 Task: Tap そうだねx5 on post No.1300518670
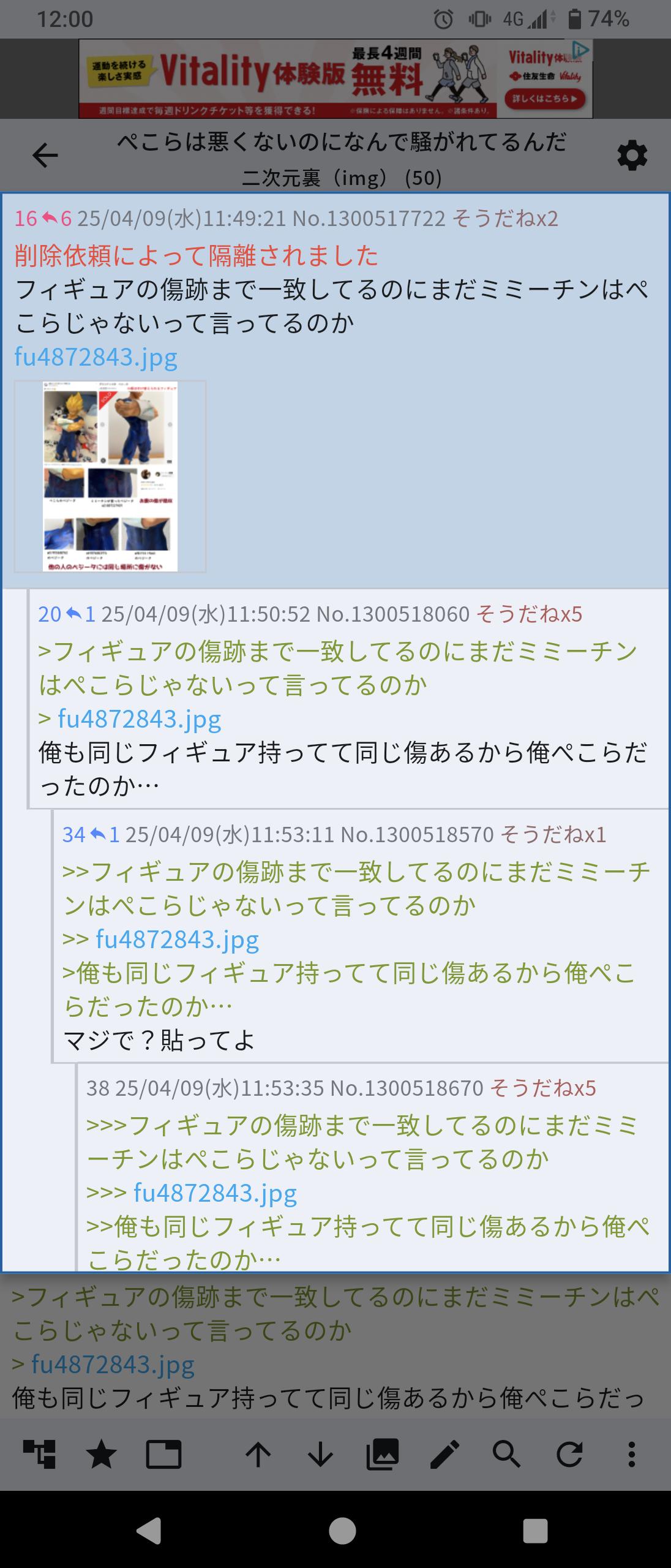(543, 1088)
